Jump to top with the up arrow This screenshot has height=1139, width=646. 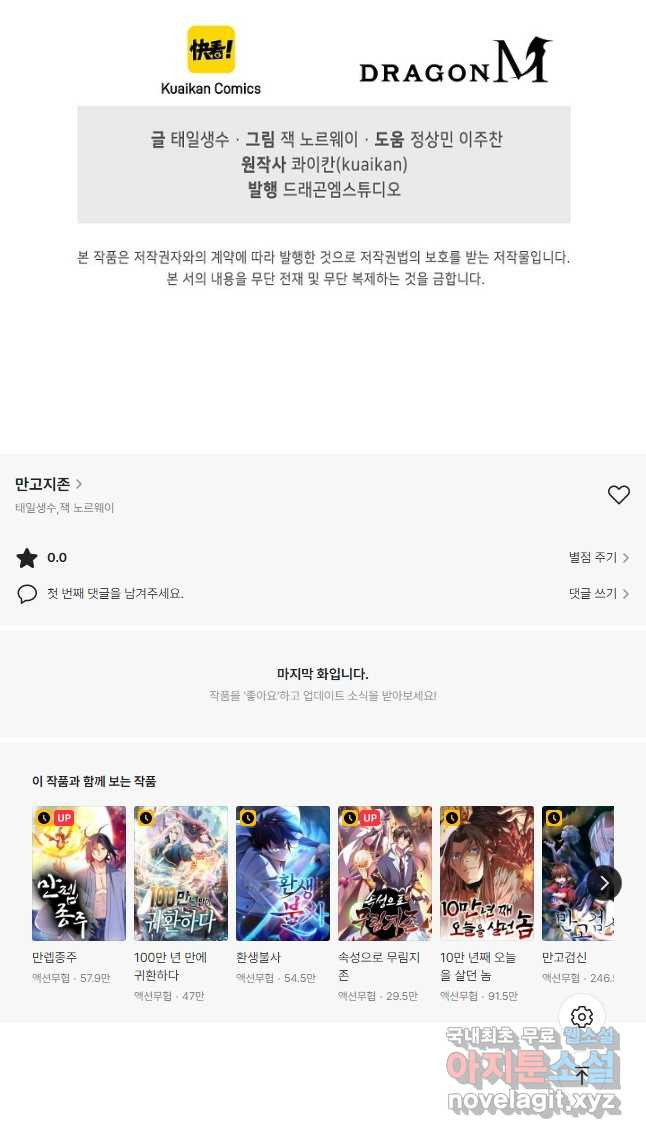coord(582,1076)
